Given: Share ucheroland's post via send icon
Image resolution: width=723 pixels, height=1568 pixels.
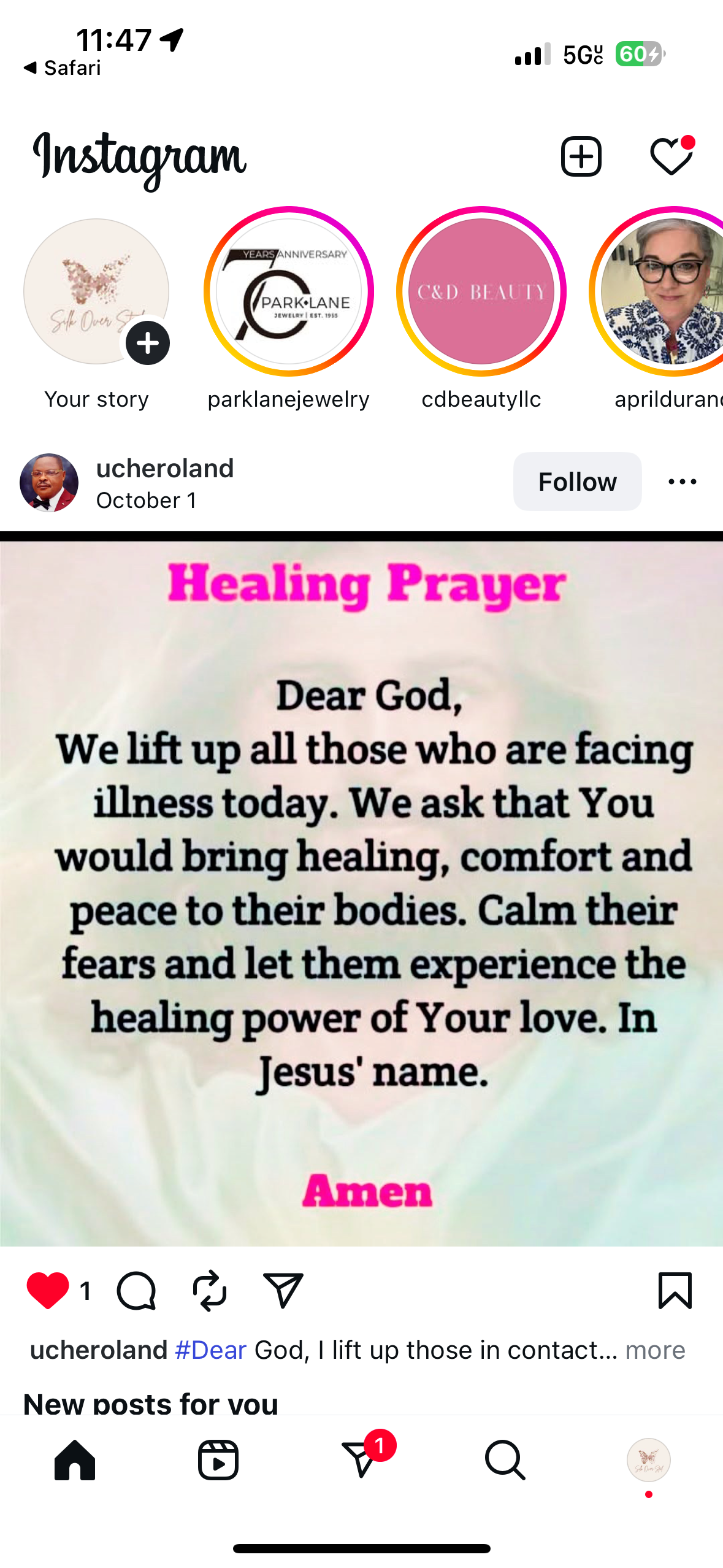Looking at the screenshot, I should click(283, 1290).
